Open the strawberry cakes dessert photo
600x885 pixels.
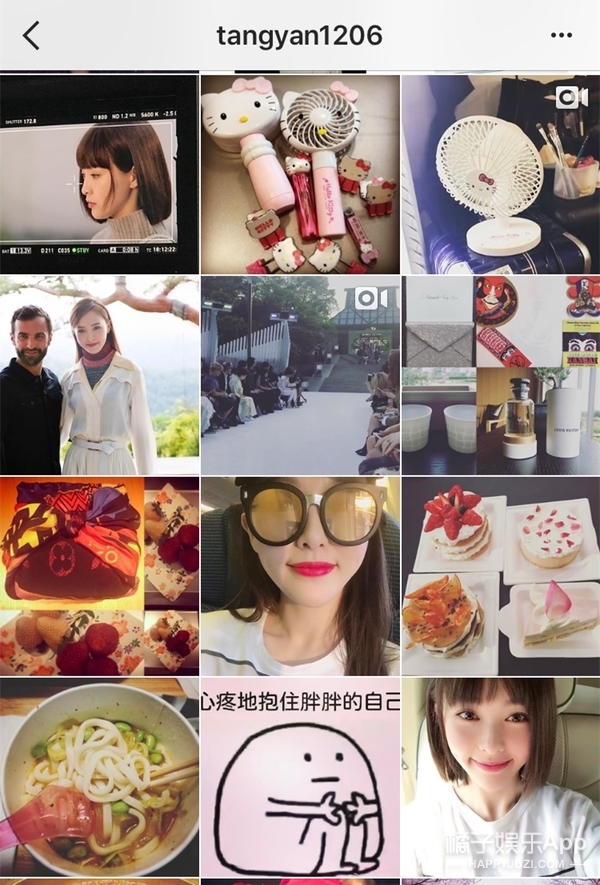[501, 576]
